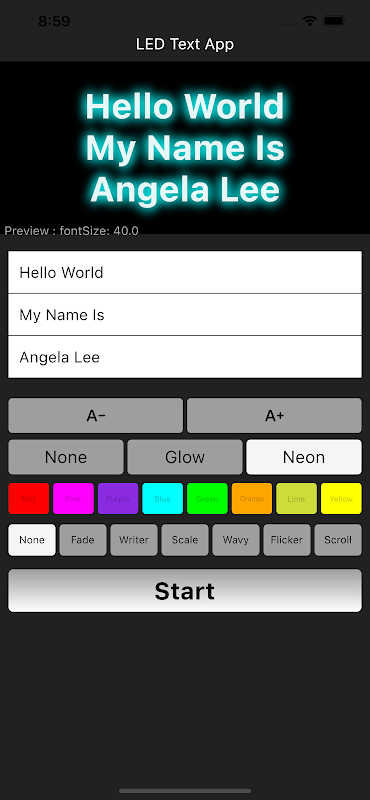Select the Orange color swatch
Screen dimensions: 370x800
pyautogui.click(x=252, y=498)
